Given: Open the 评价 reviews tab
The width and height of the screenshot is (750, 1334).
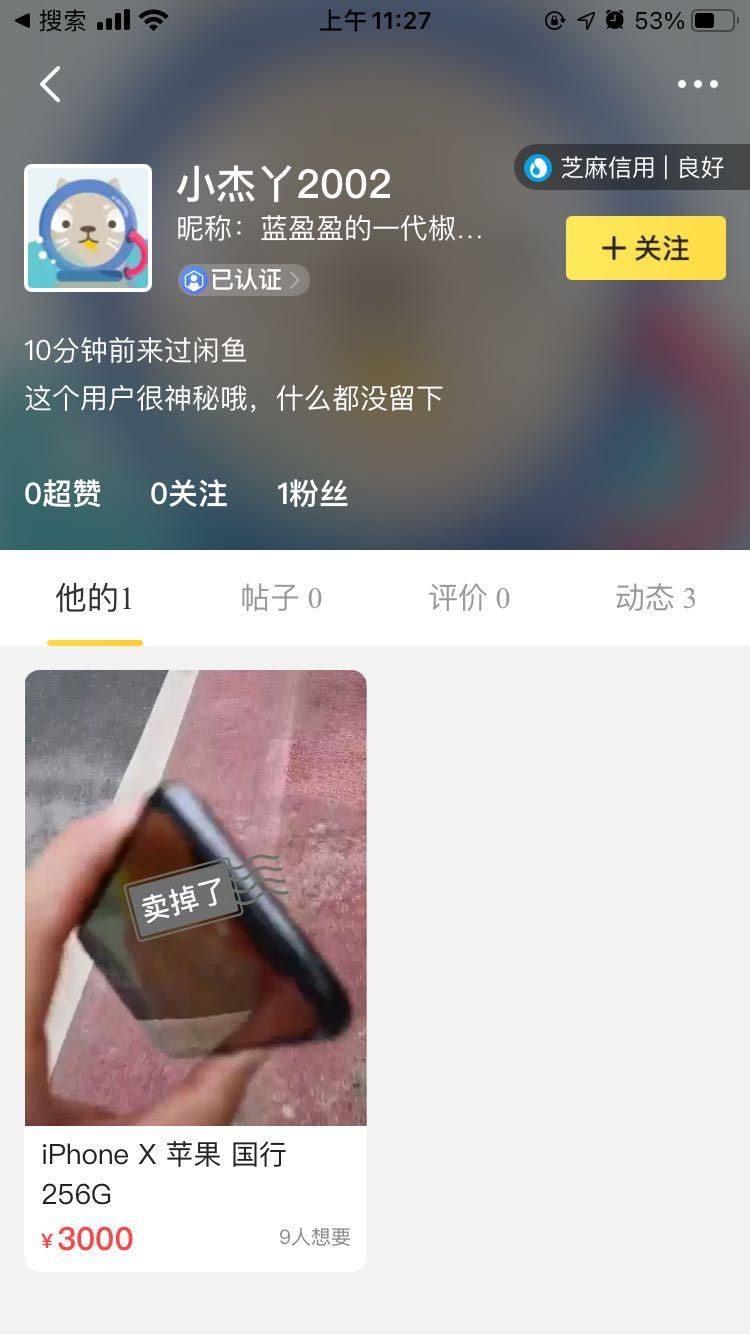Looking at the screenshot, I should click(x=468, y=598).
